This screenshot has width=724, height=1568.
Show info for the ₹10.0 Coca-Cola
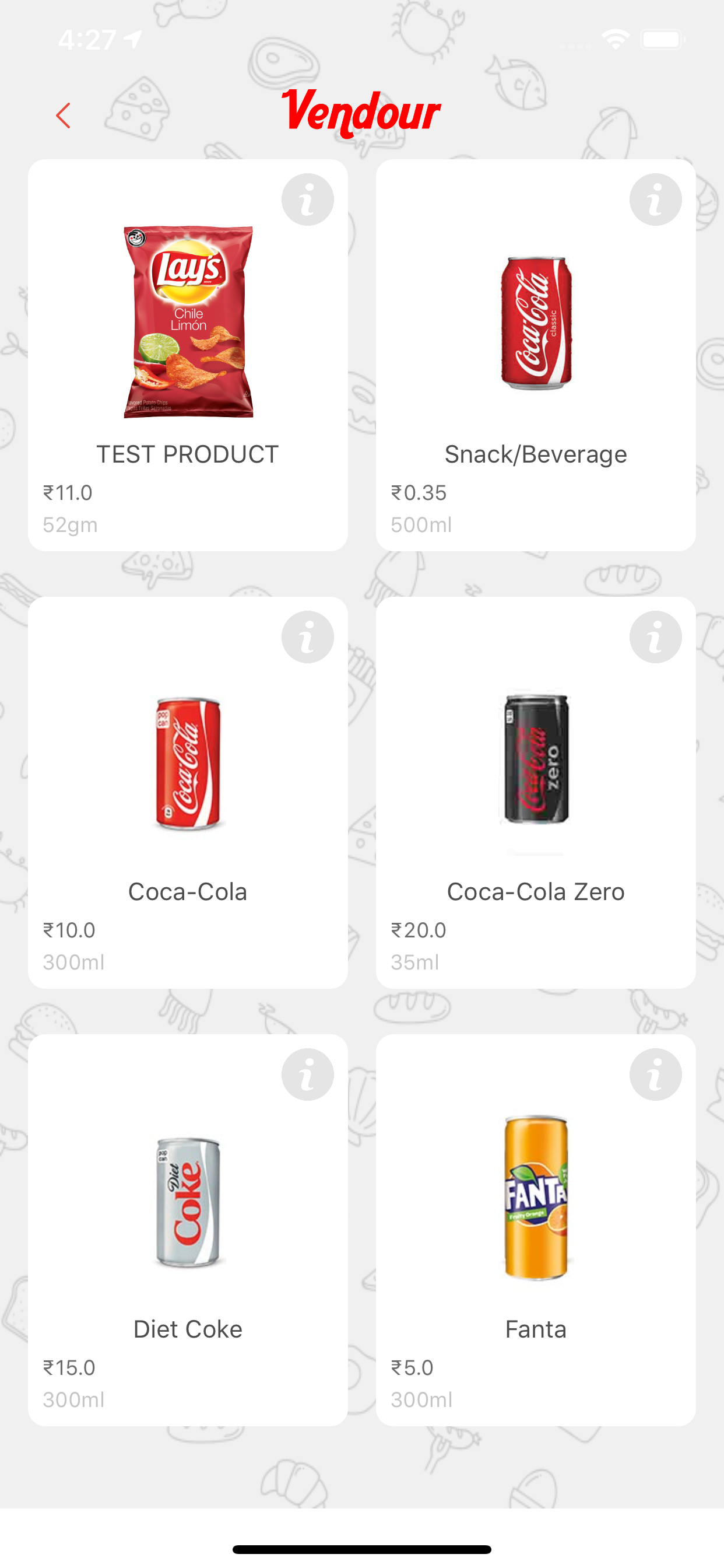pos(307,638)
